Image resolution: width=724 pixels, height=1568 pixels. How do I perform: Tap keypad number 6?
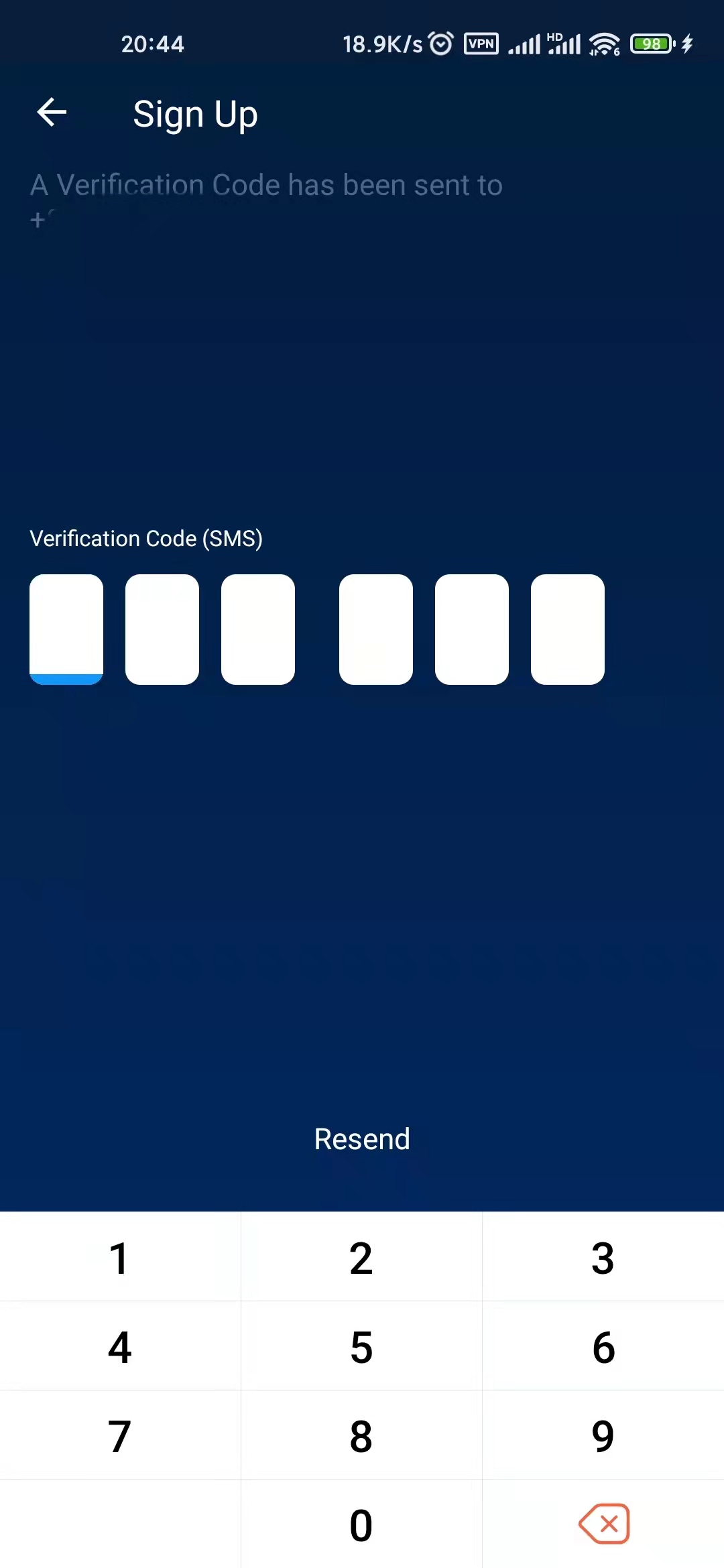click(603, 1347)
